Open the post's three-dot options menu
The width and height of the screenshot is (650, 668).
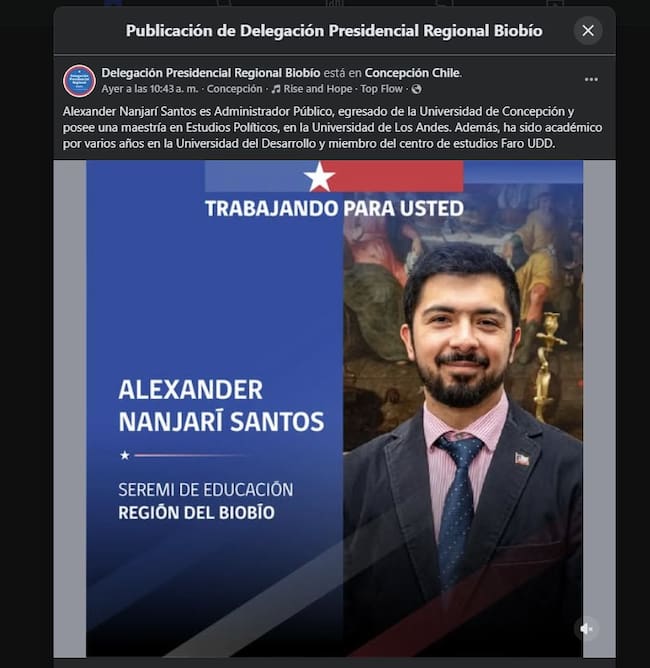[591, 80]
